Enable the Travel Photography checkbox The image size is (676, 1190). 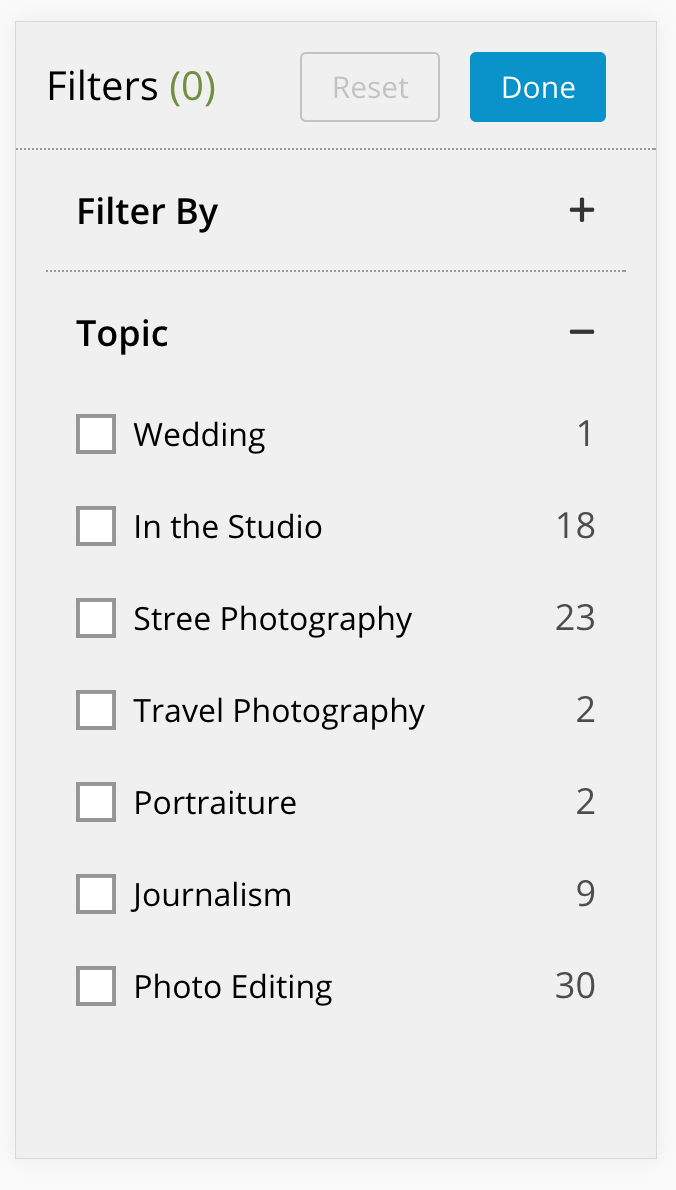click(96, 710)
